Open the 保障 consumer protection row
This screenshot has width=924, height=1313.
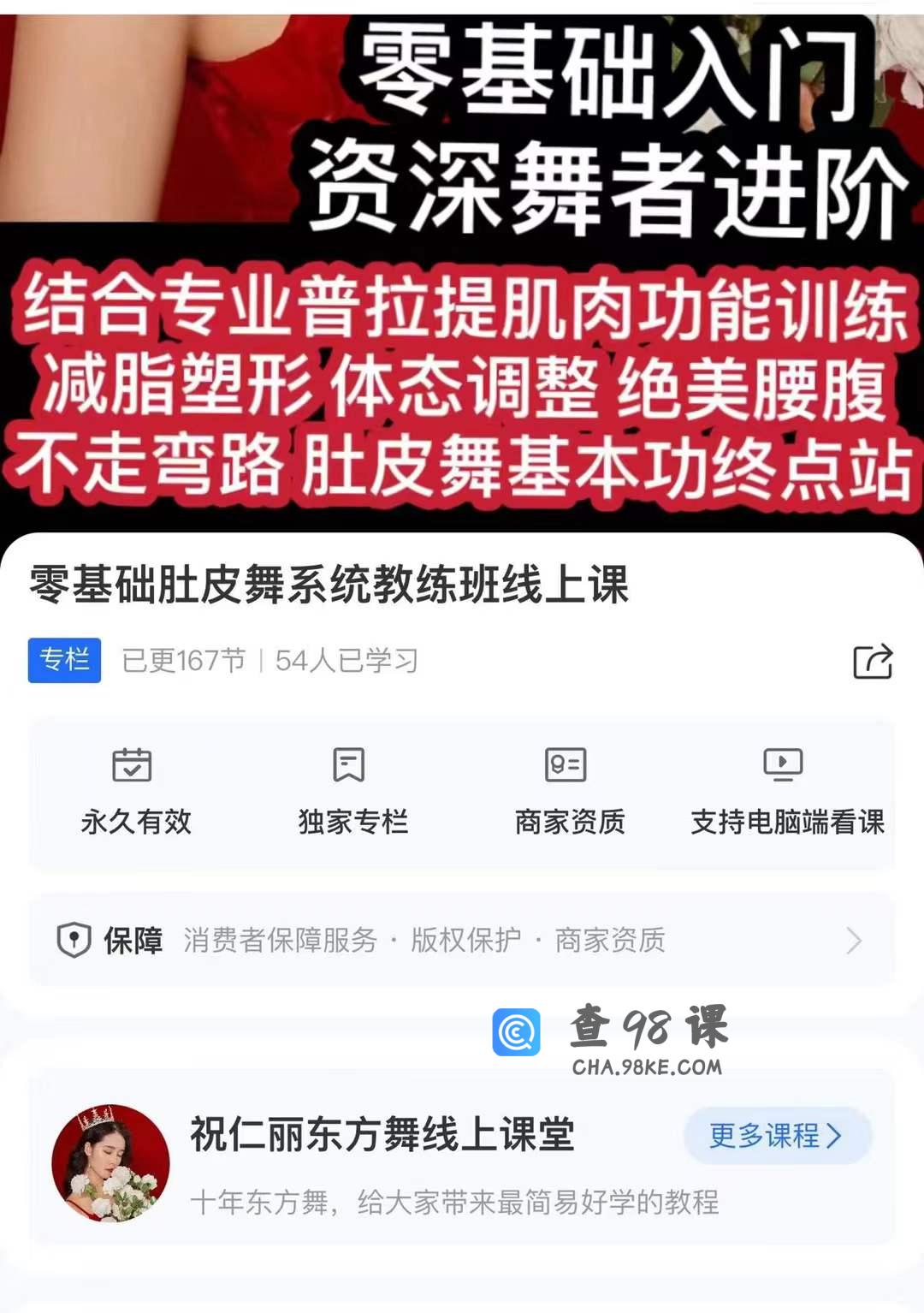[462, 940]
